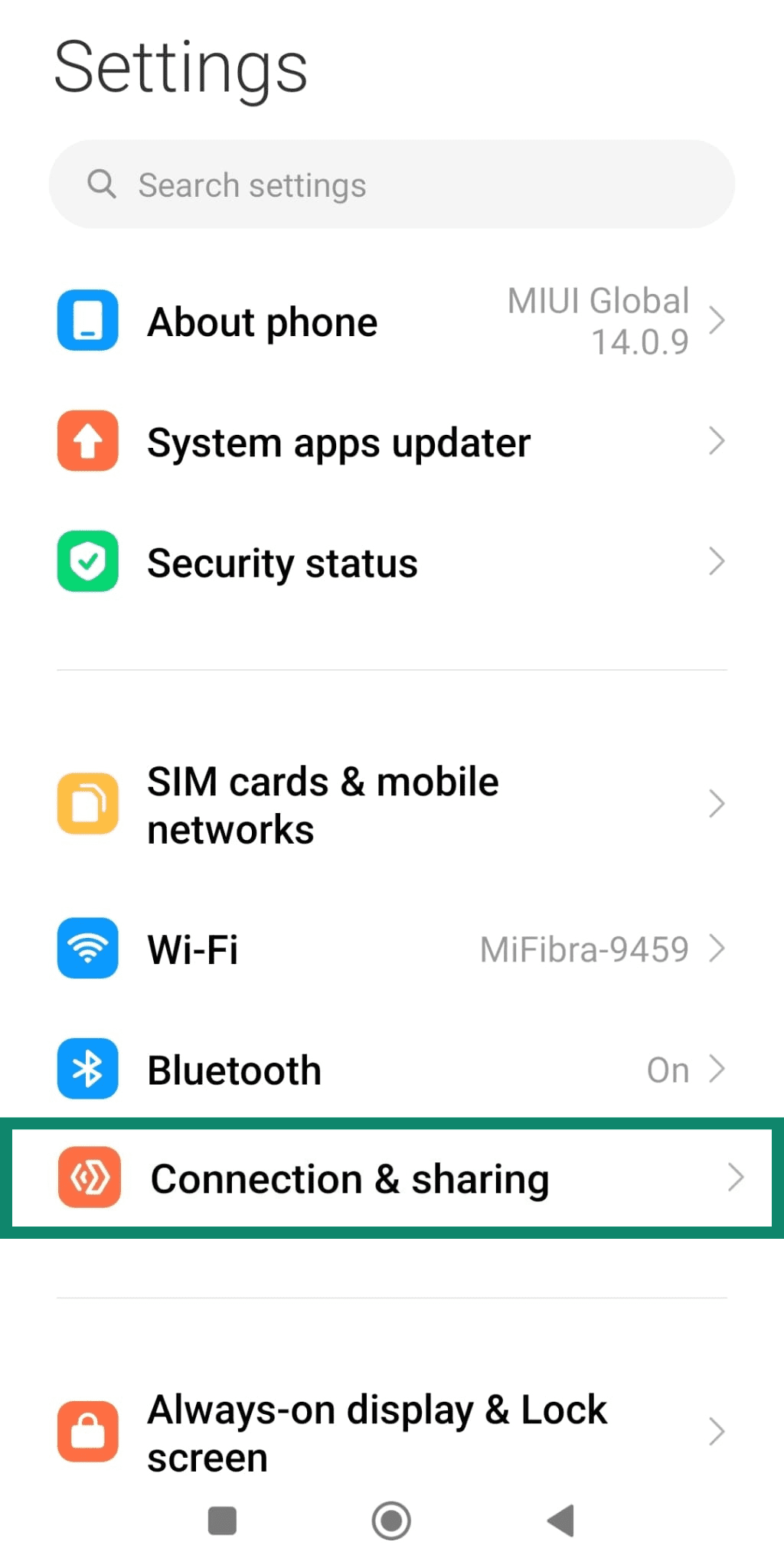Viewport: 784px width, 1568px height.
Task: Select the System apps updater icon
Action: click(87, 441)
